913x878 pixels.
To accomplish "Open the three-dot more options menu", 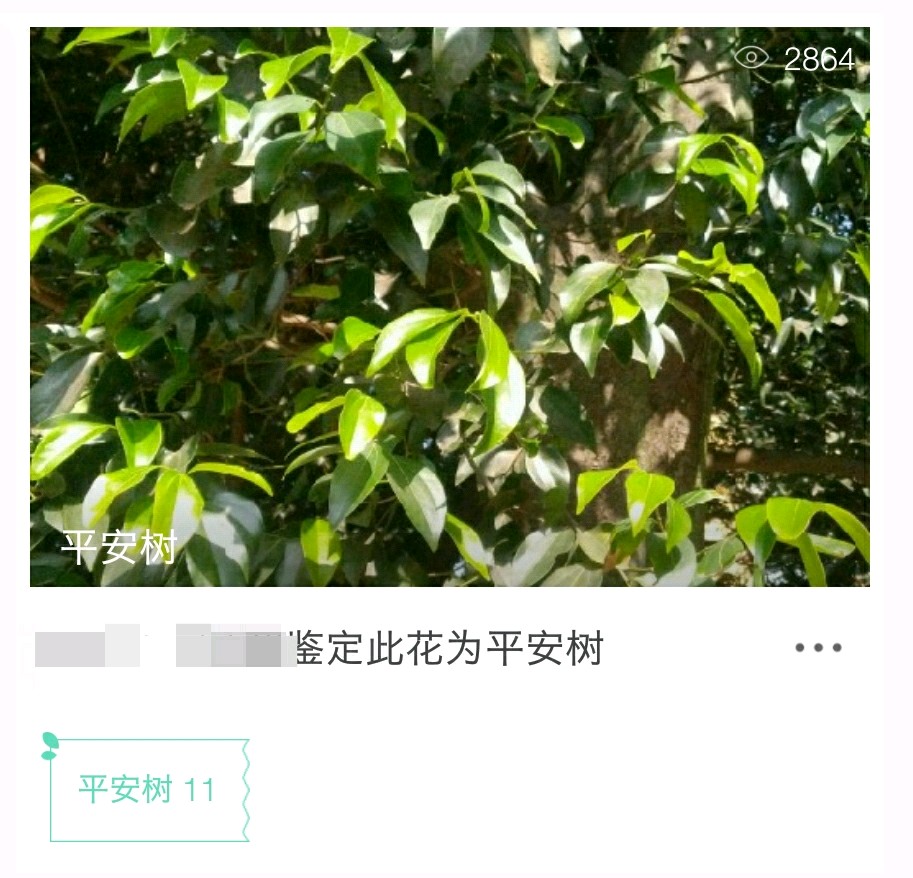I will pos(818,648).
